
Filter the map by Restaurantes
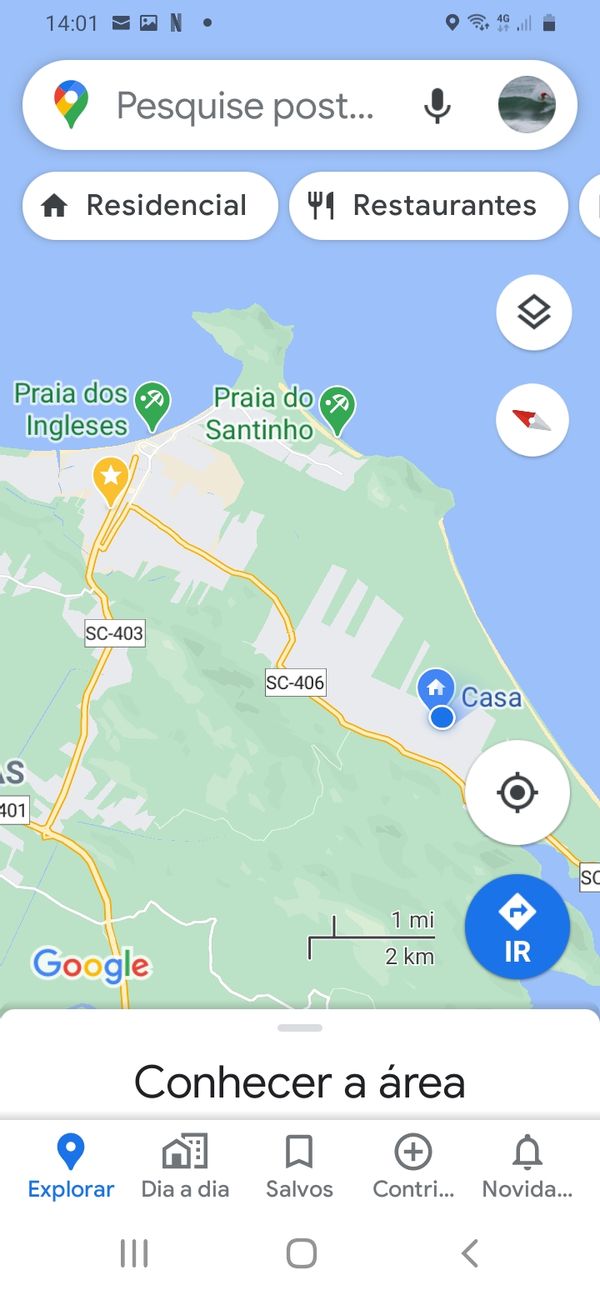[428, 206]
